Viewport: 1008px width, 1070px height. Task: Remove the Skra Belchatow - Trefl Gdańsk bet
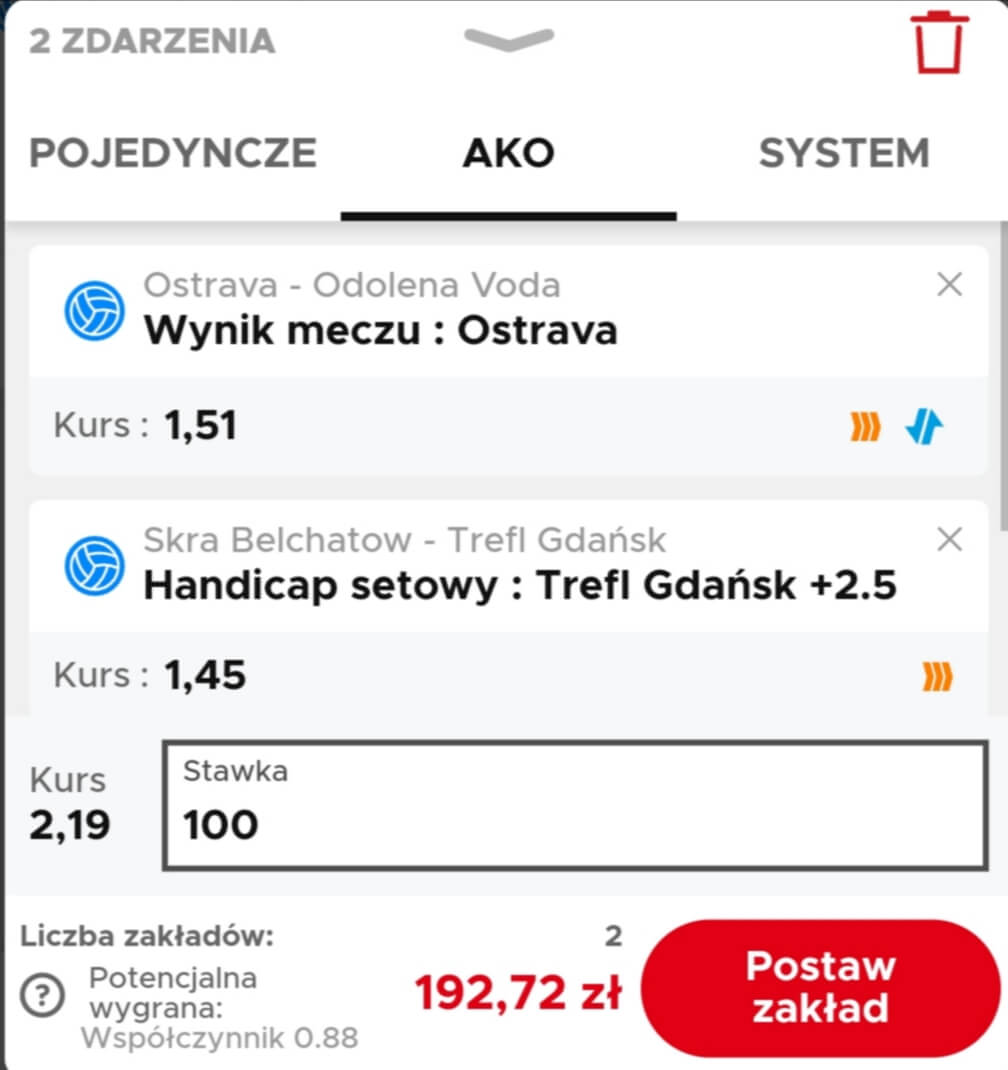[x=949, y=540]
